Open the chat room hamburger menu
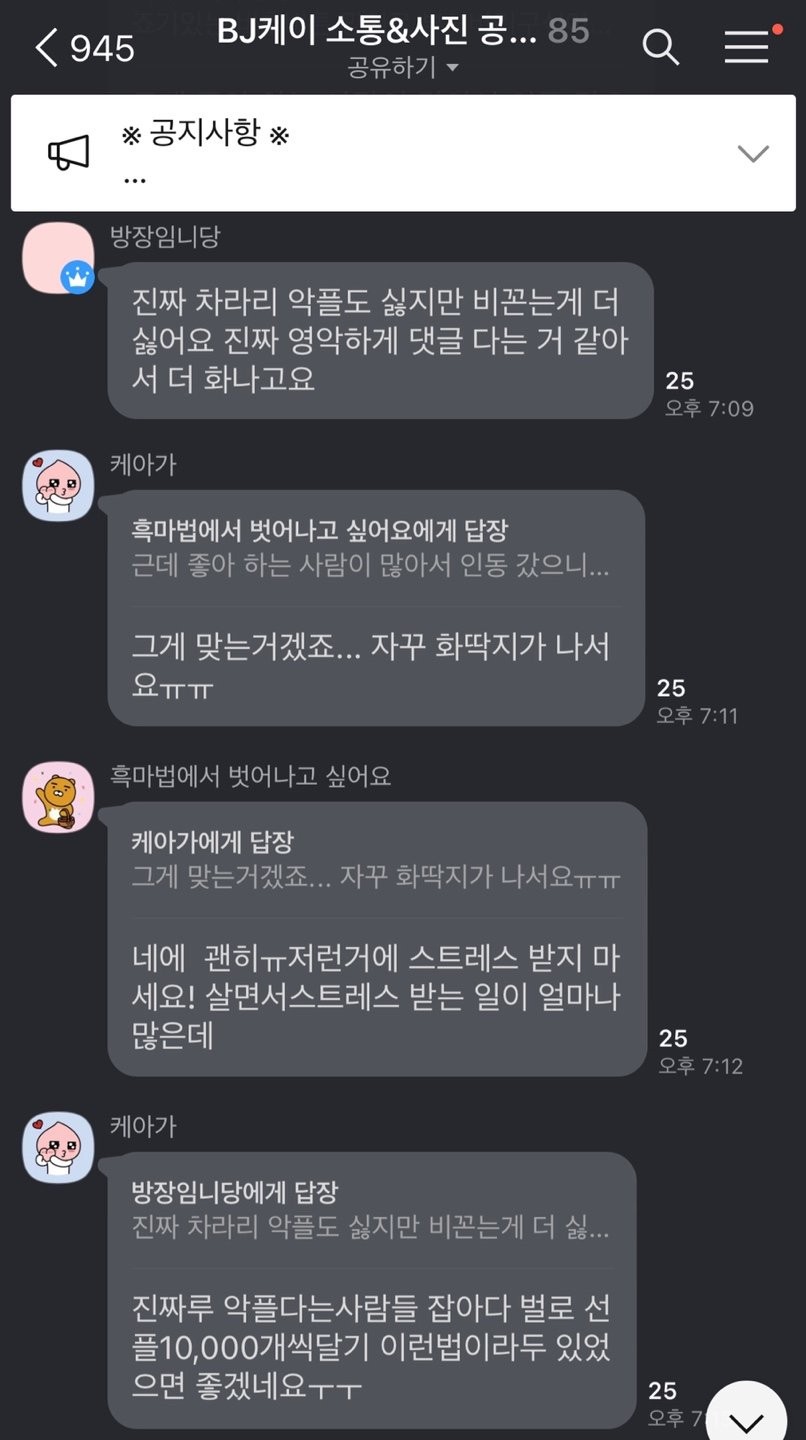The image size is (806, 1440). 746,46
